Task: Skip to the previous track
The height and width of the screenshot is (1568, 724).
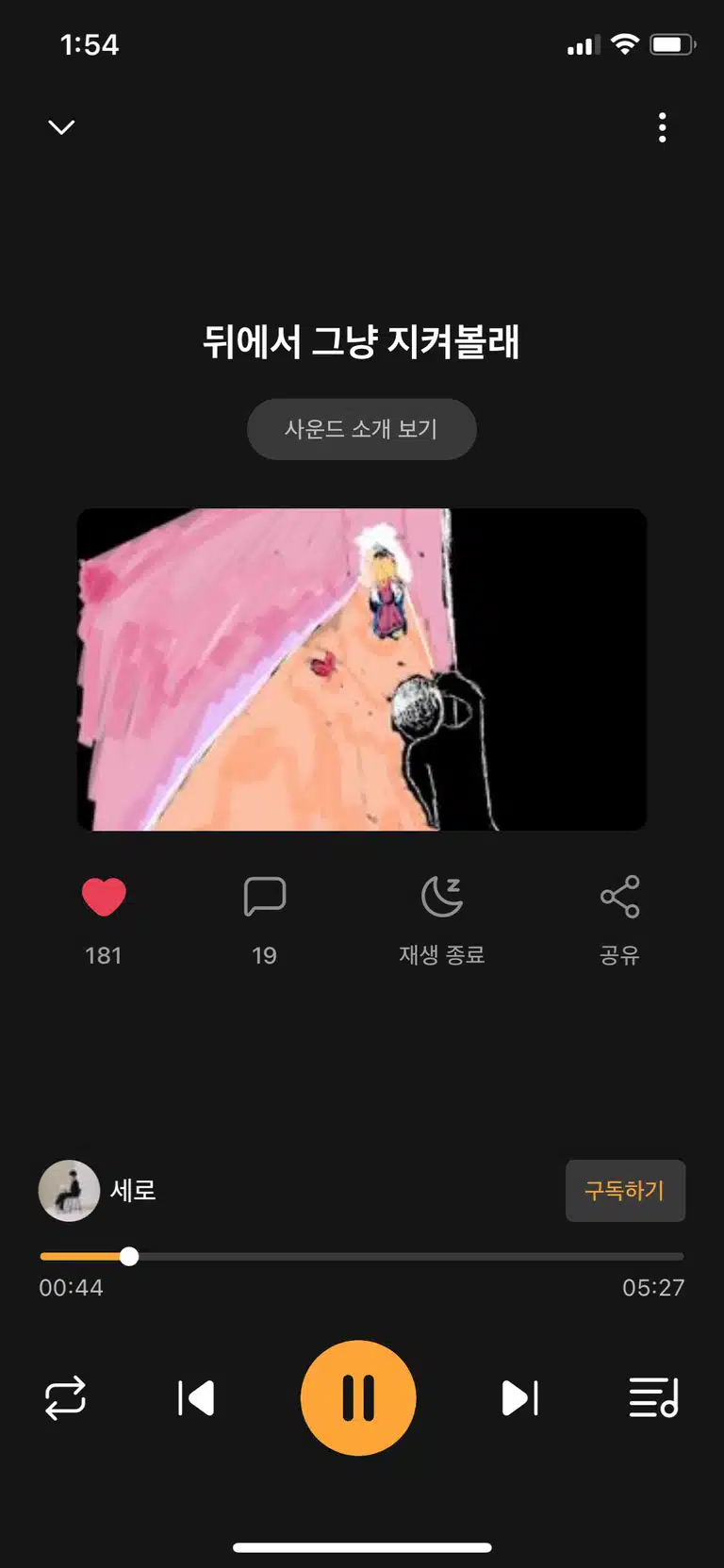Action: pyautogui.click(x=196, y=1398)
